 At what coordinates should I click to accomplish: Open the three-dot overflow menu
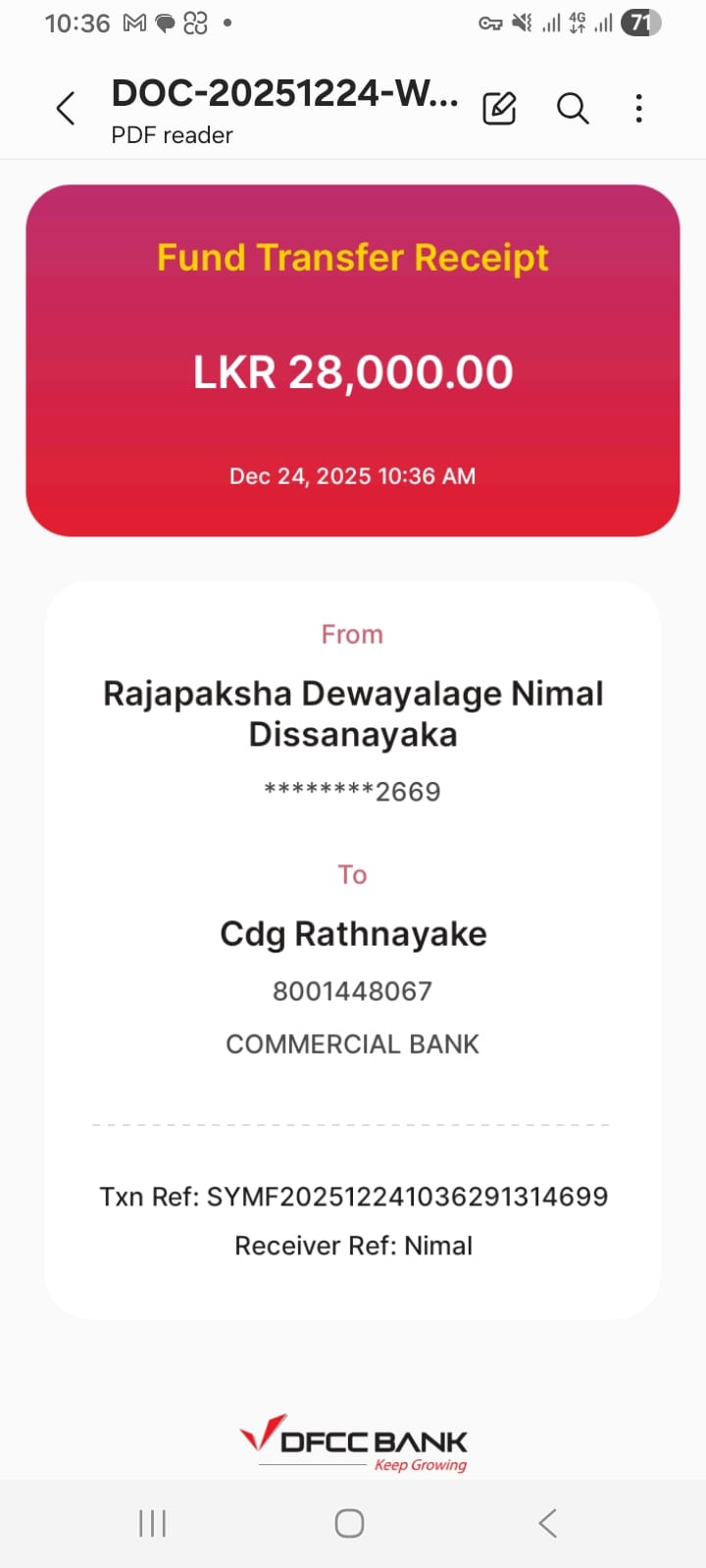(638, 108)
